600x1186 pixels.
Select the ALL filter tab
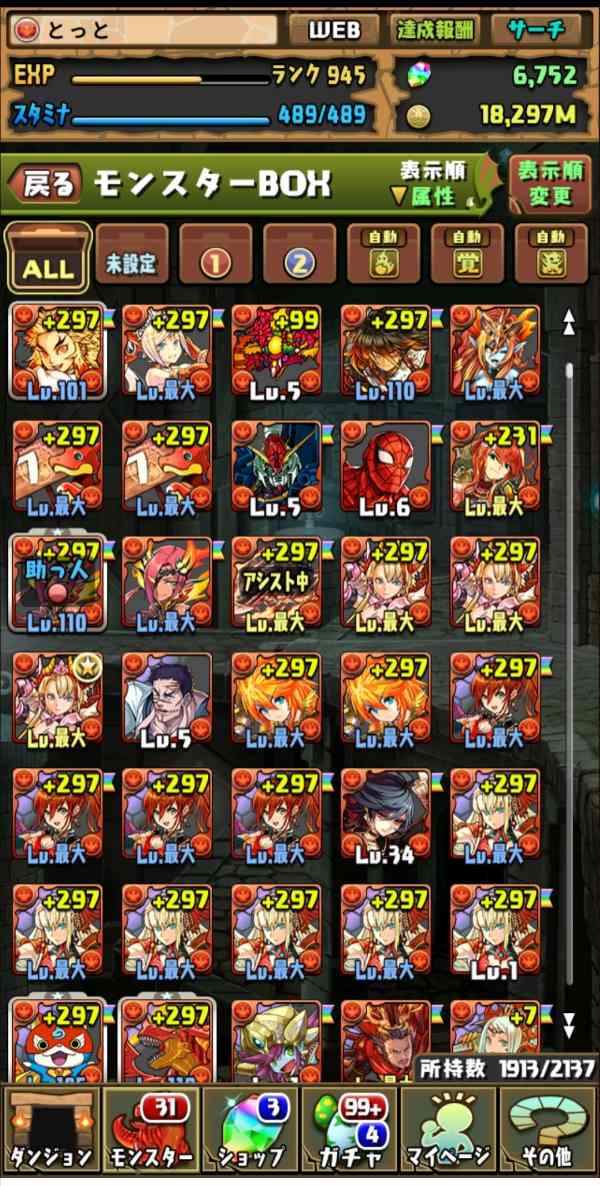click(48, 259)
